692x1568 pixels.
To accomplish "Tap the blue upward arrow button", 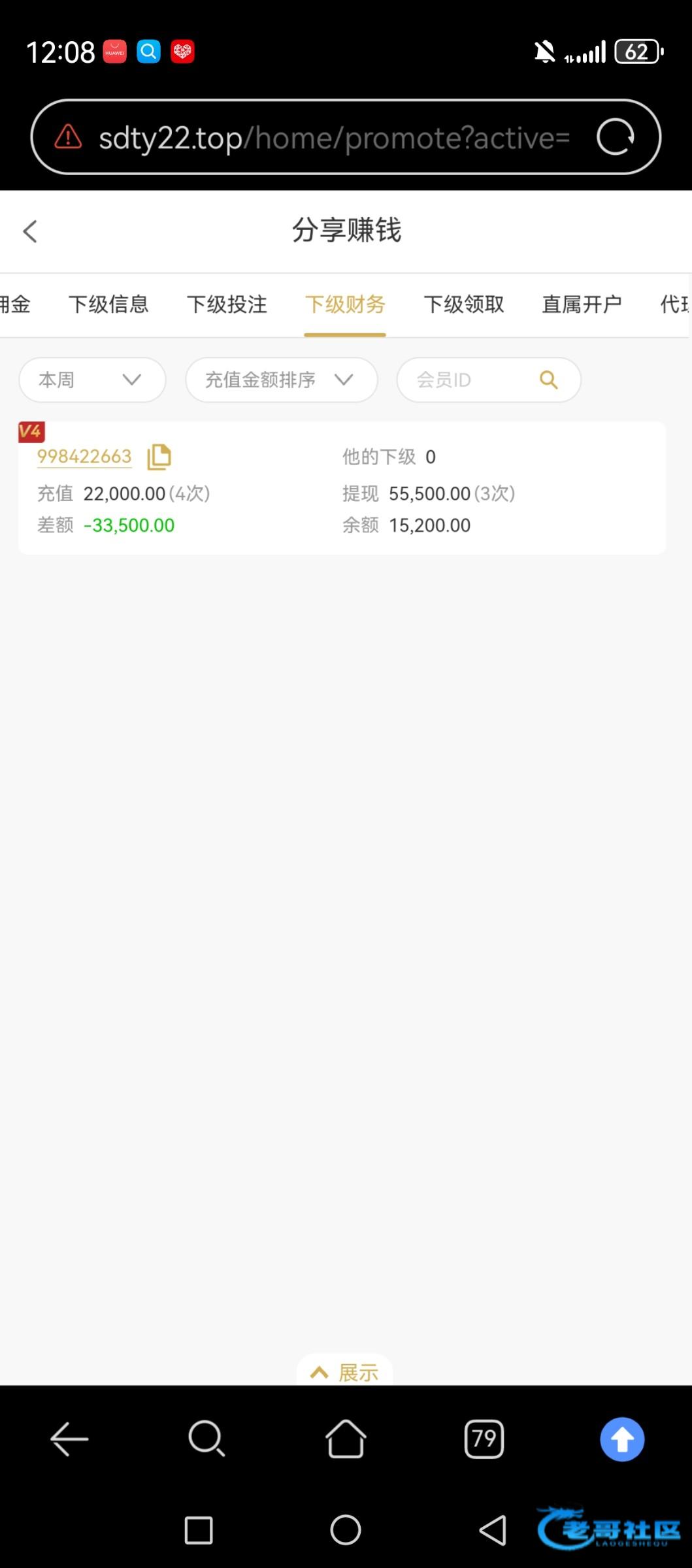I will click(x=622, y=1439).
